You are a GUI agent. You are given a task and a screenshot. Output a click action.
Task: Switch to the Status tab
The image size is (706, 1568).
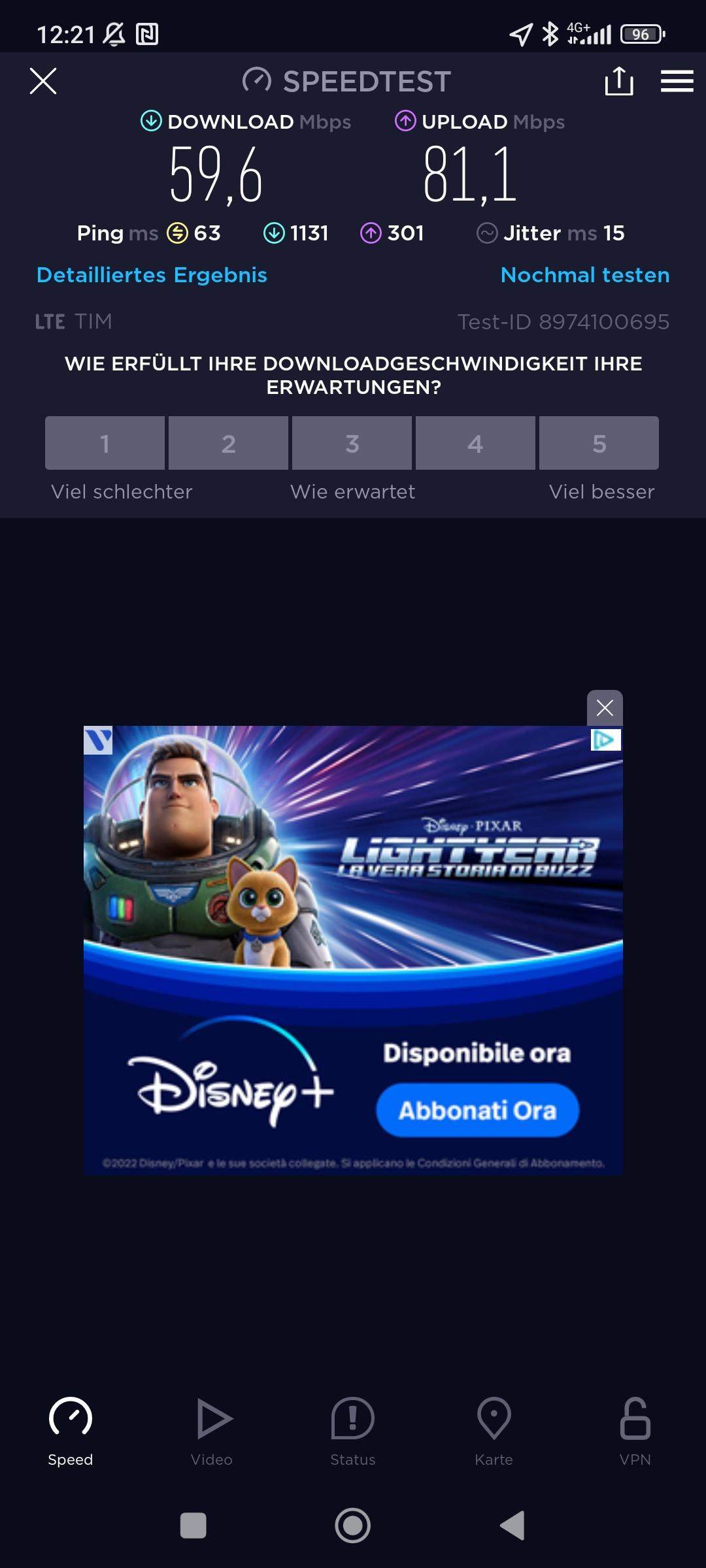353,1431
